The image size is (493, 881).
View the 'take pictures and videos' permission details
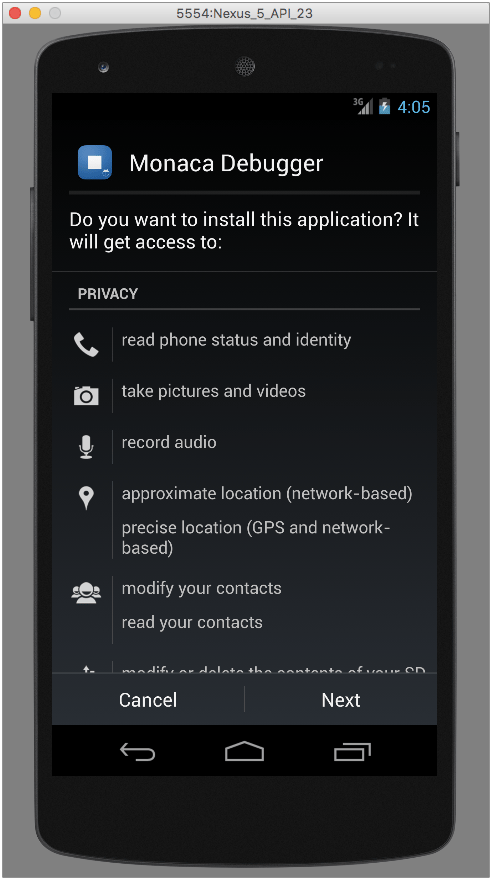214,391
